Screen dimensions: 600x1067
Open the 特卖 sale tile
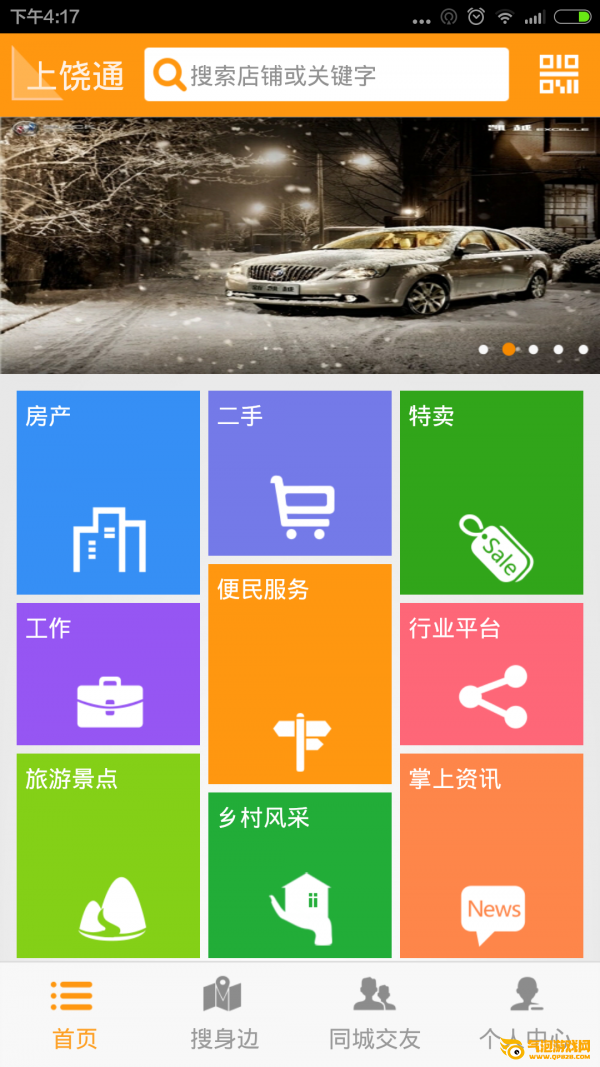click(x=491, y=492)
